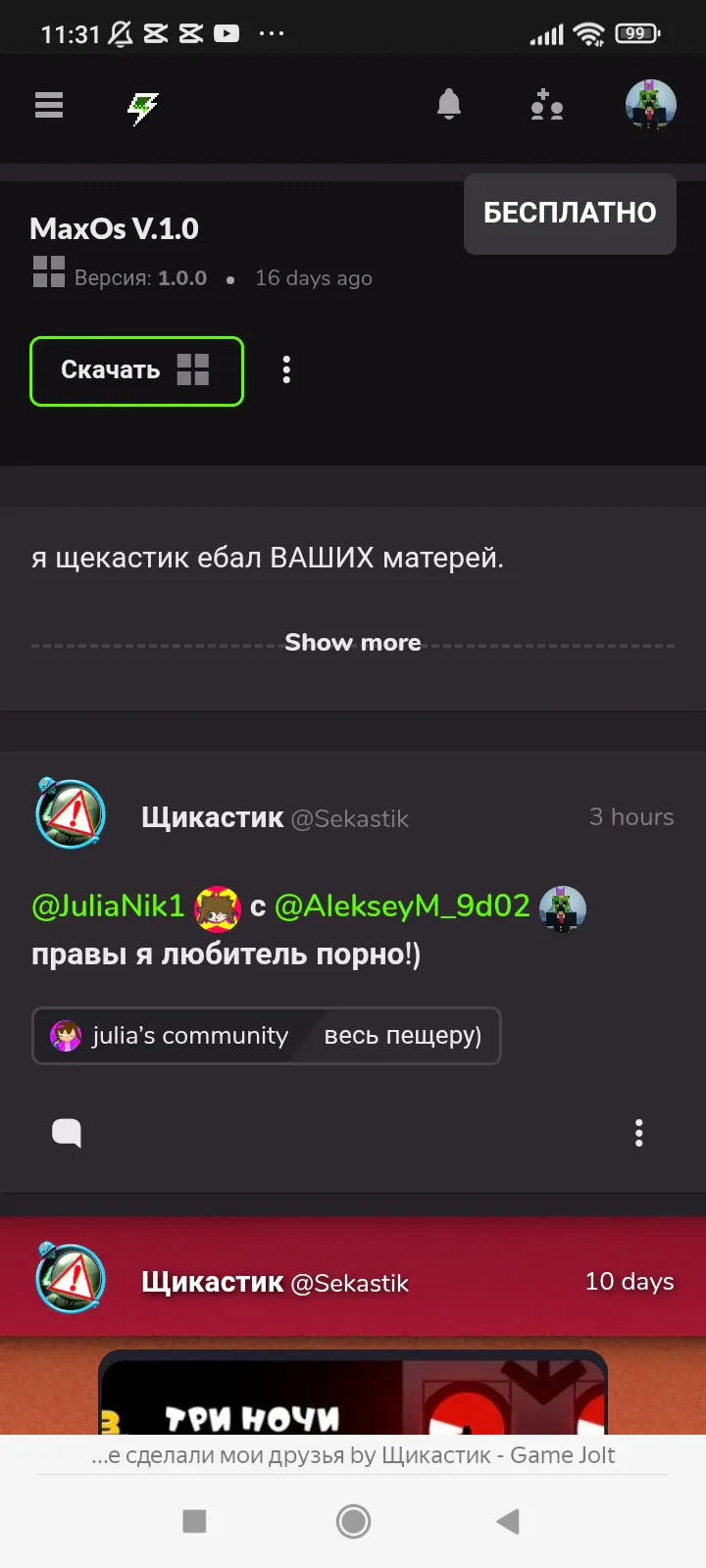
Task: Expand description with Show more
Action: click(353, 643)
